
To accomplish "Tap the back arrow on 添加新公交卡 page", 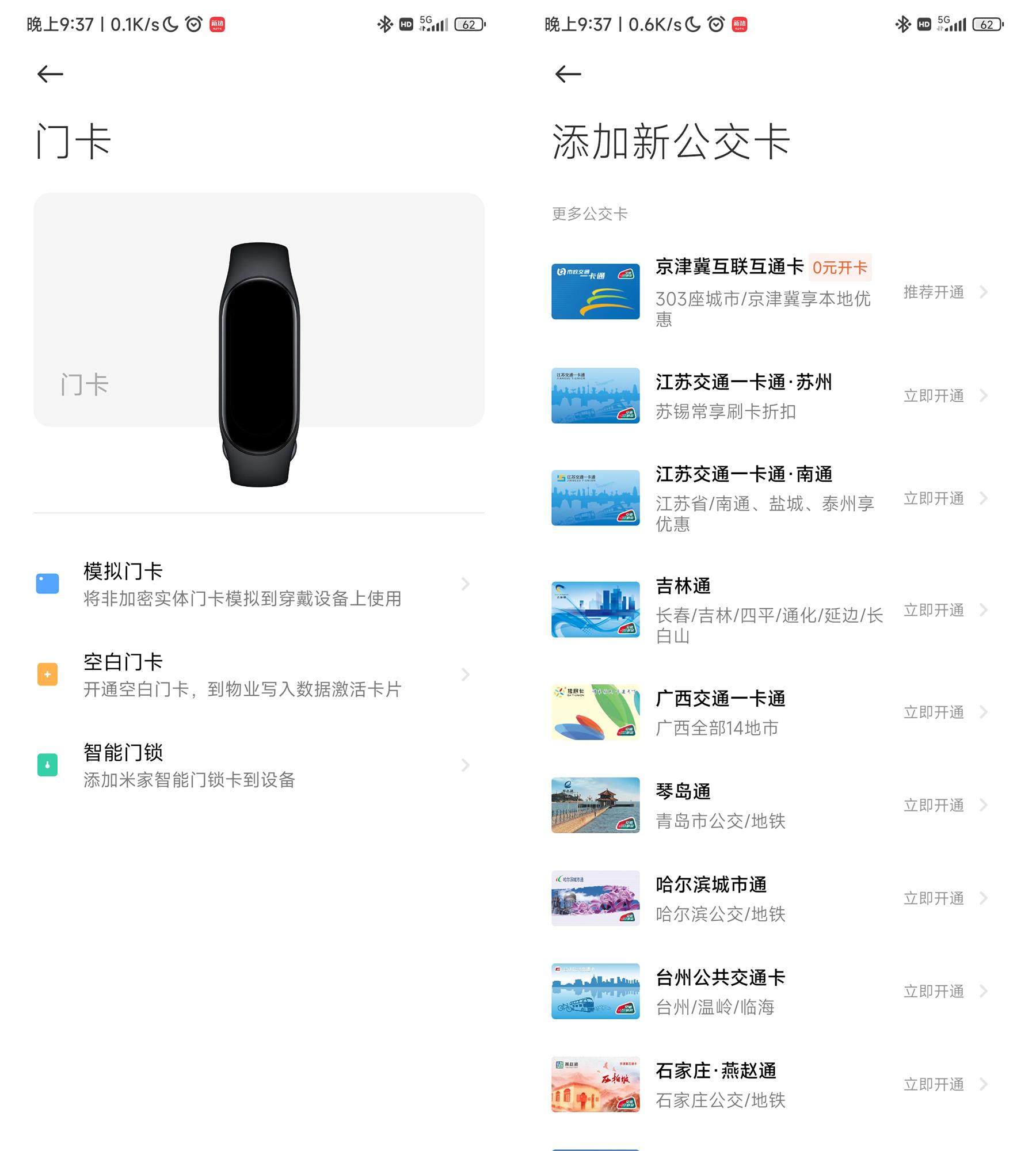I will (566, 74).
